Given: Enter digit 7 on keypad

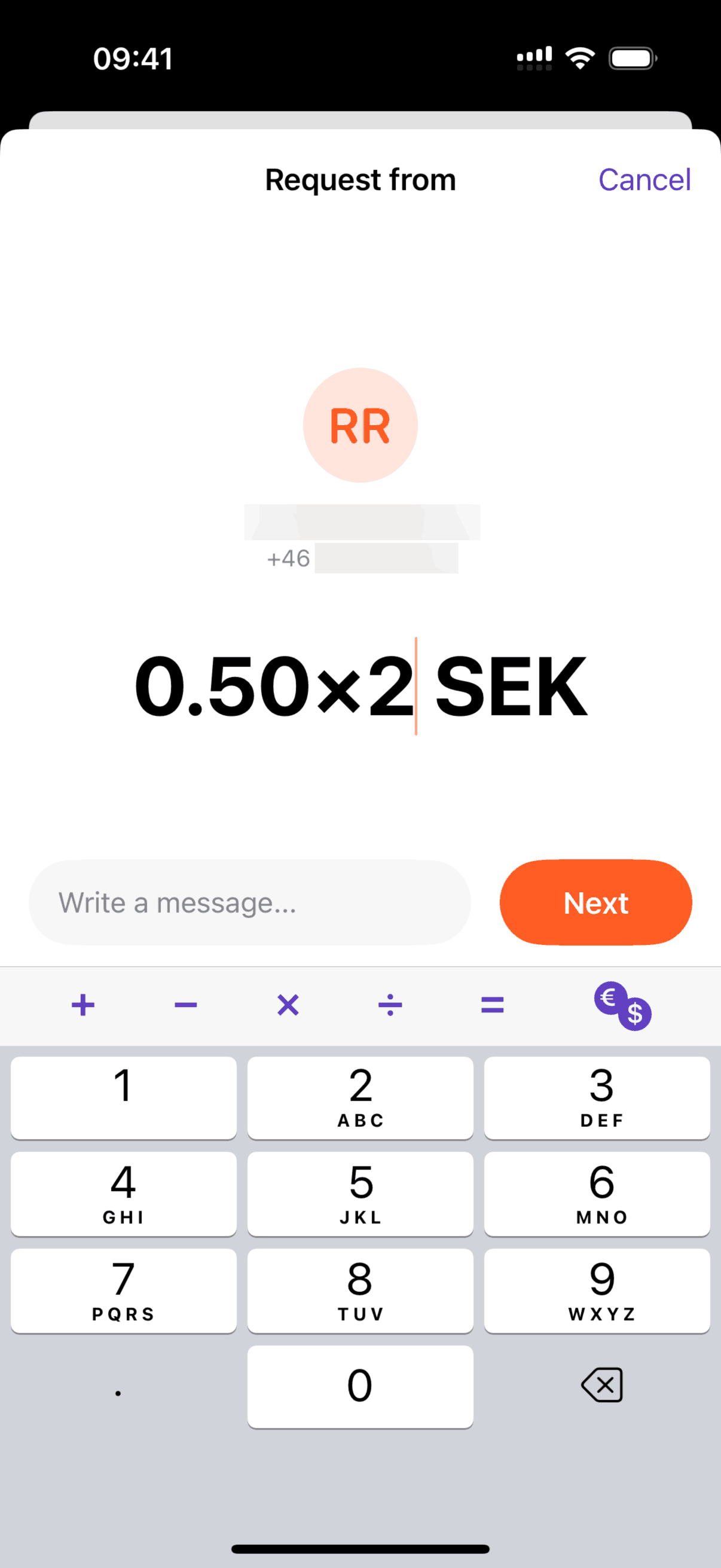Looking at the screenshot, I should tap(124, 1290).
